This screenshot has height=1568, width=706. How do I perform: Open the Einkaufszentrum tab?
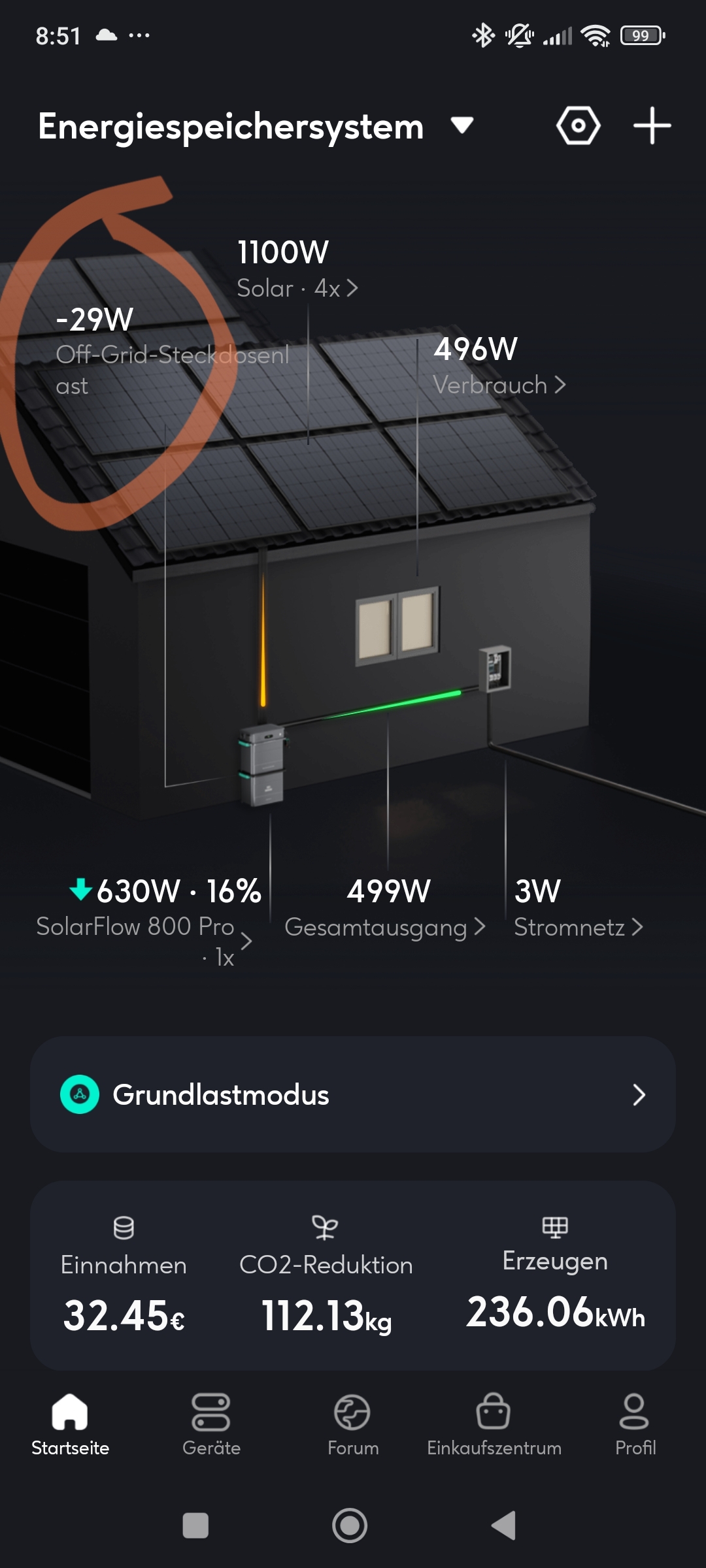click(494, 1425)
